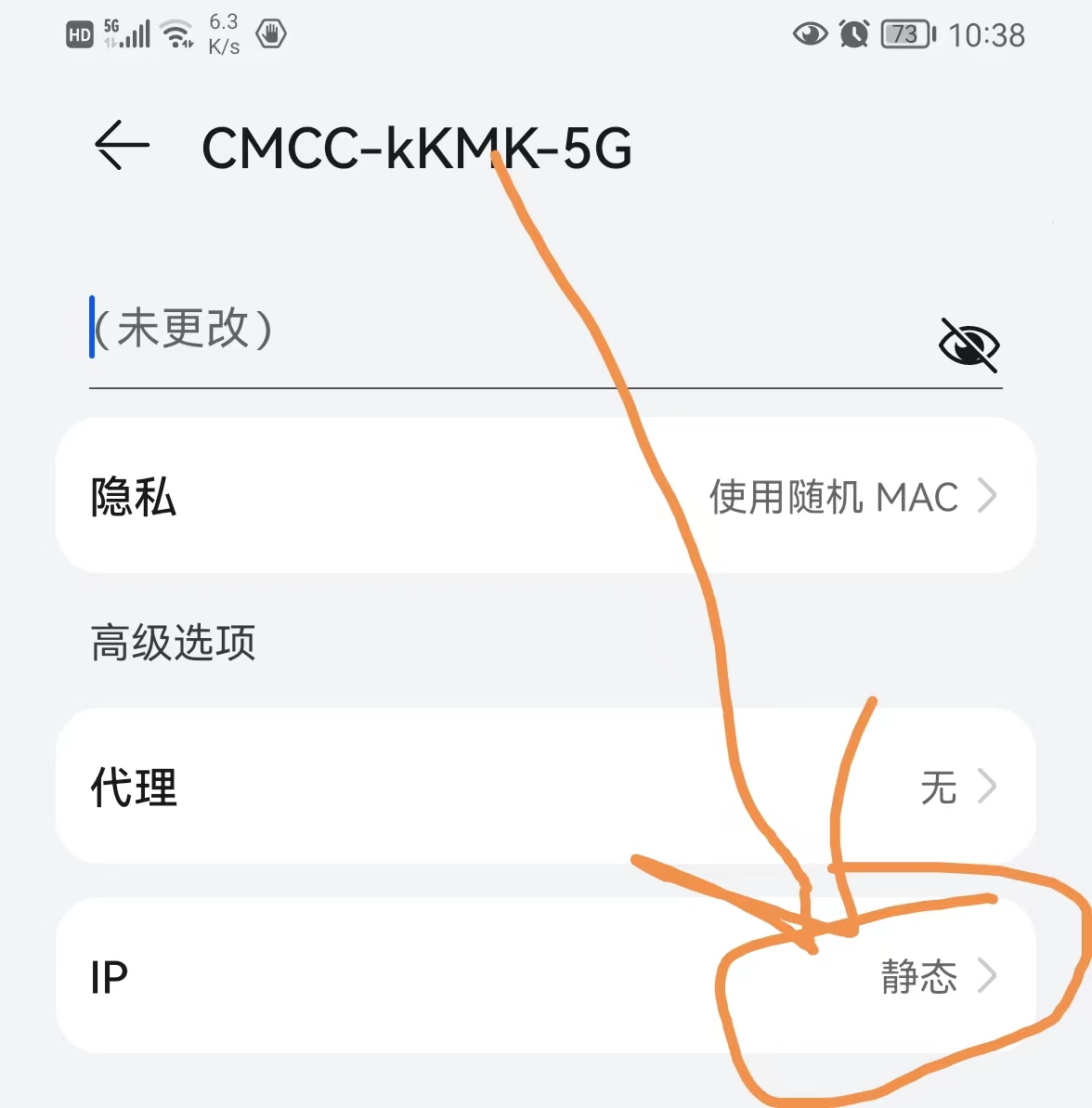Expand the 隐私 privacy setting chevron
This screenshot has height=1108, width=1092.
pos(987,497)
